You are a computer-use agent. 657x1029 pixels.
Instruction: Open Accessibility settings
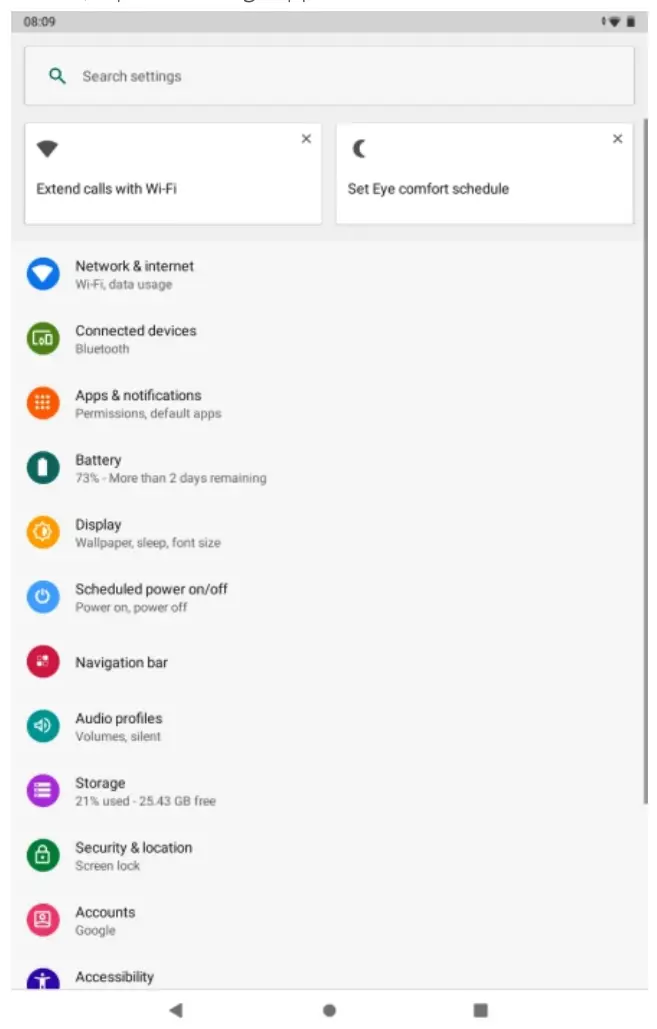(114, 977)
